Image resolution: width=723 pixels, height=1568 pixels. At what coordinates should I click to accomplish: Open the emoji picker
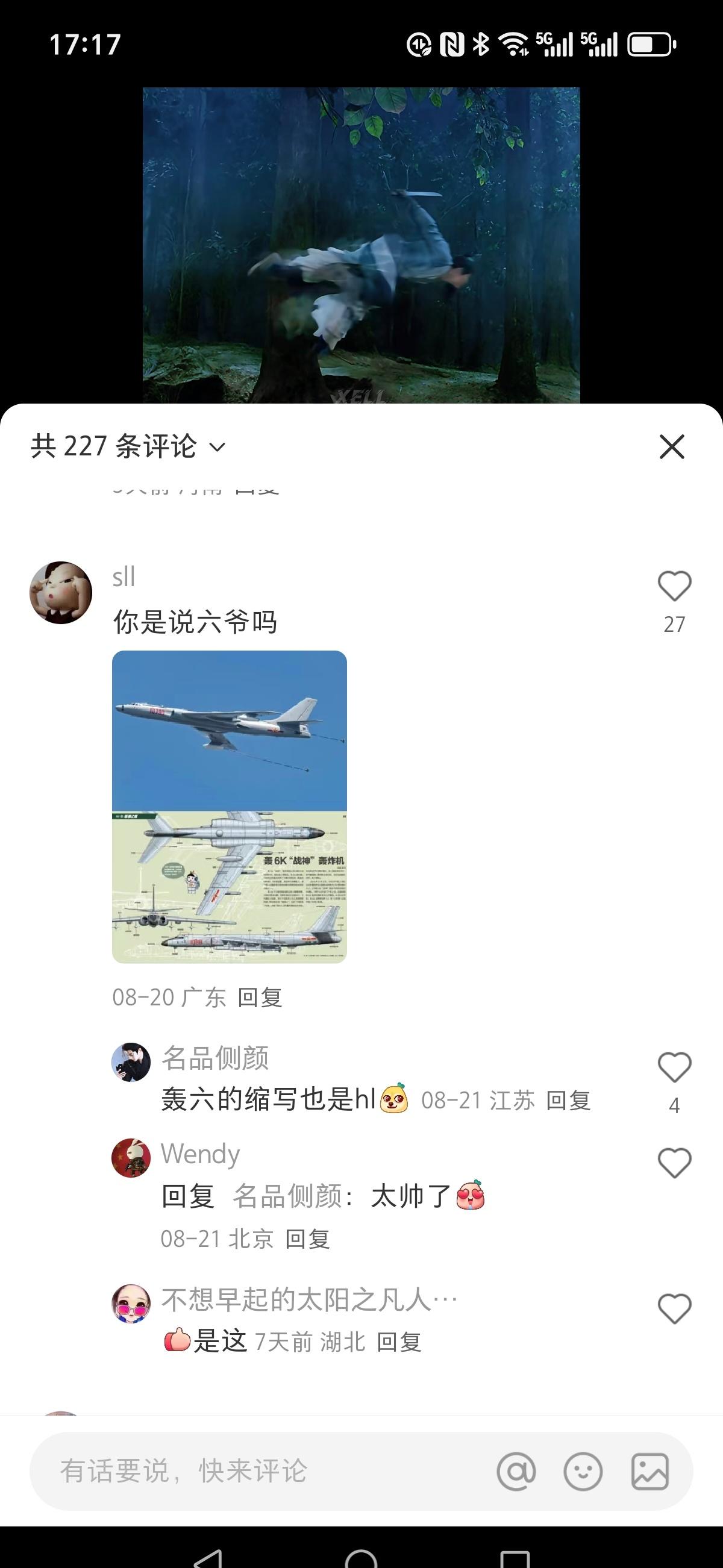(583, 1472)
